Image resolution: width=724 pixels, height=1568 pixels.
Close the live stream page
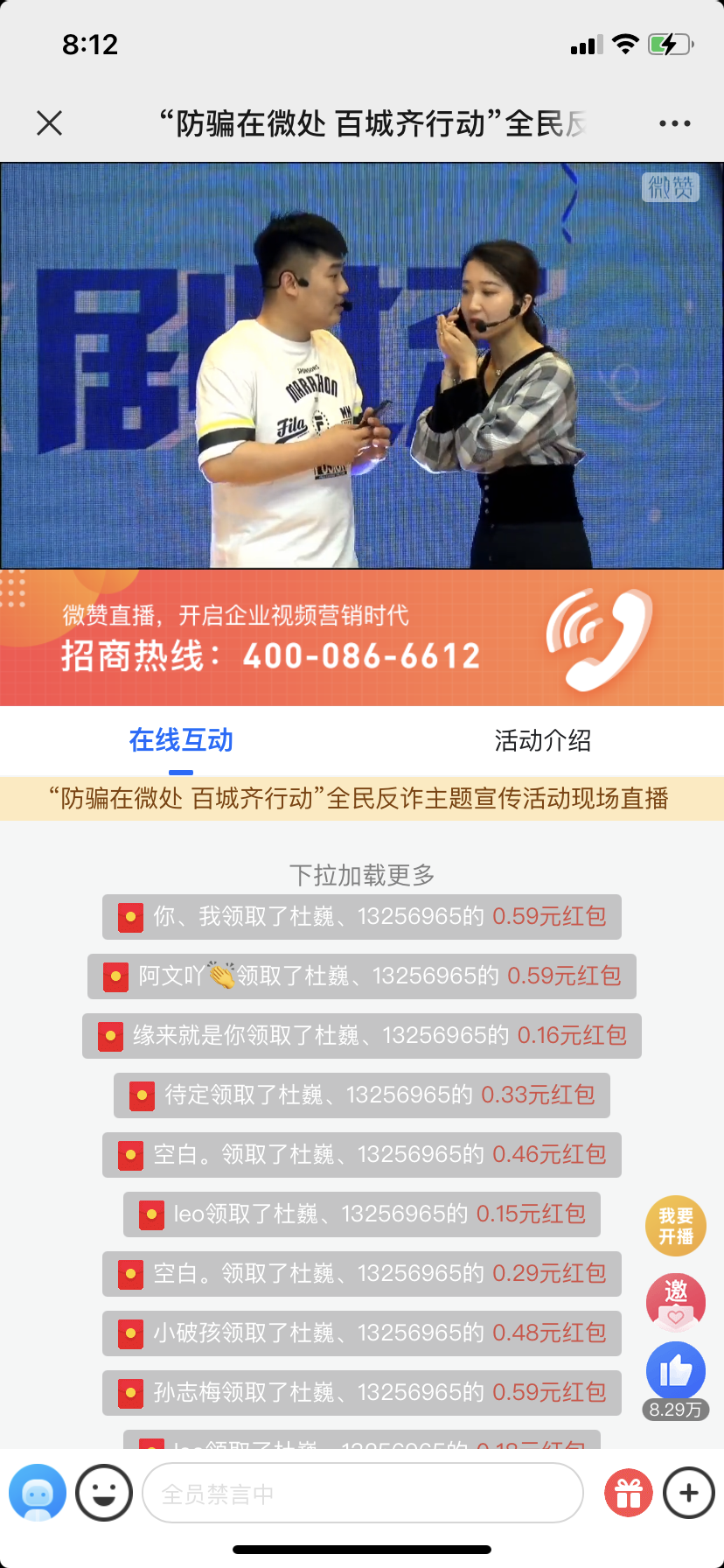(x=50, y=123)
